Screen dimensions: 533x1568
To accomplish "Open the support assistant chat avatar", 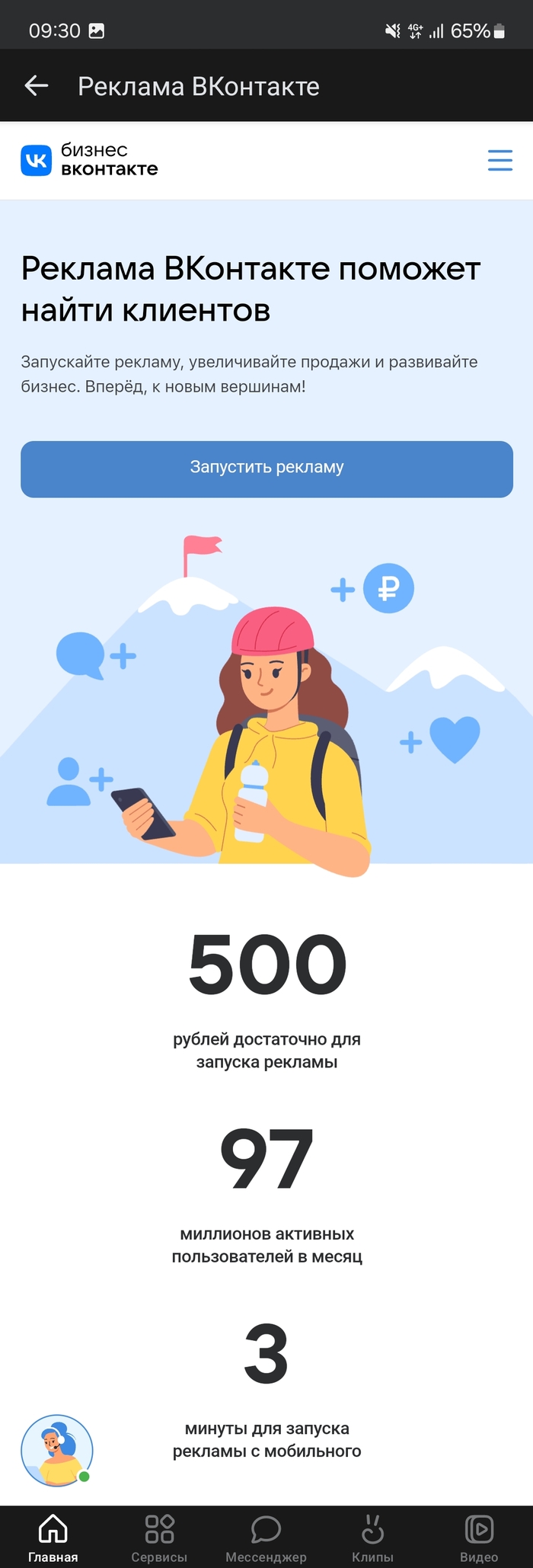I will coord(57,1451).
